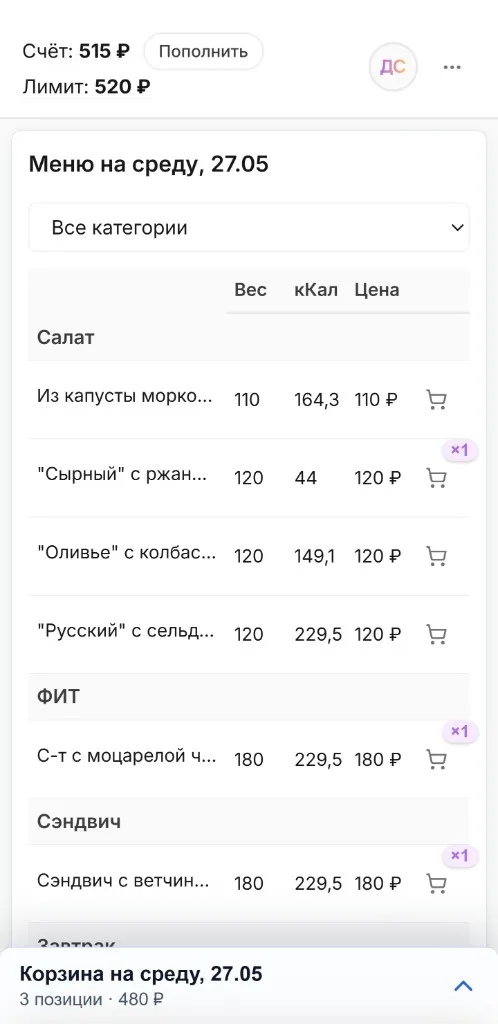
Task: Open the three-dot overflow menu
Action: [x=452, y=67]
